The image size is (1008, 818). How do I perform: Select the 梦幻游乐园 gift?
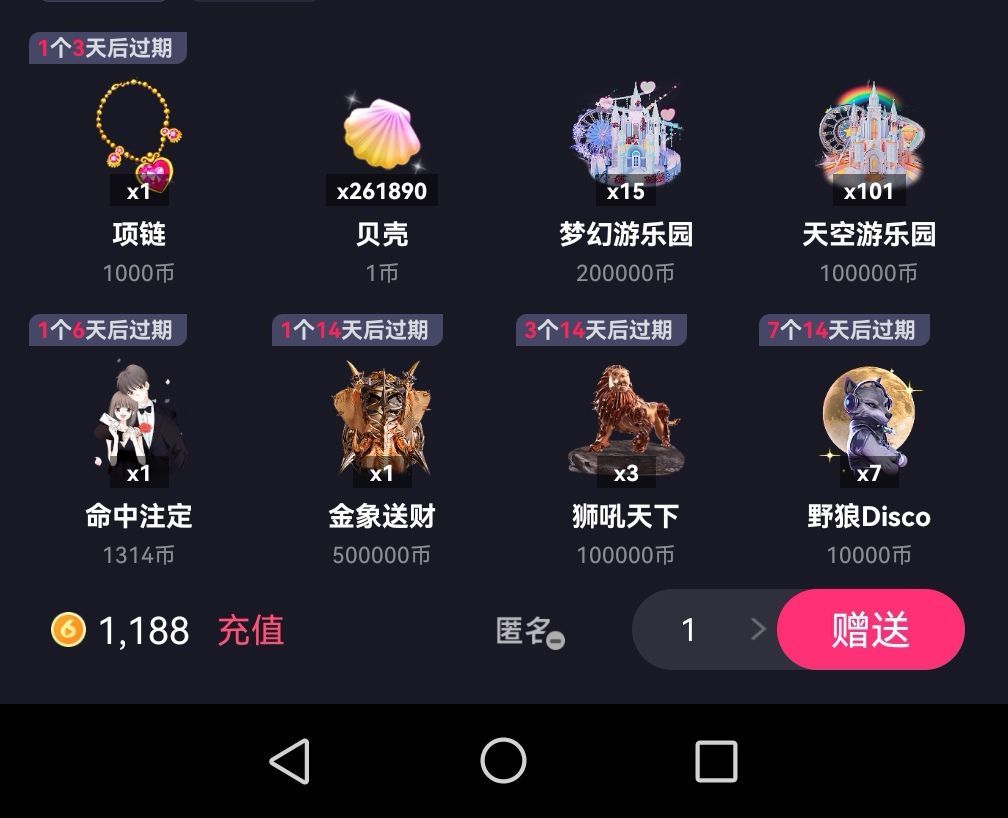(x=626, y=140)
